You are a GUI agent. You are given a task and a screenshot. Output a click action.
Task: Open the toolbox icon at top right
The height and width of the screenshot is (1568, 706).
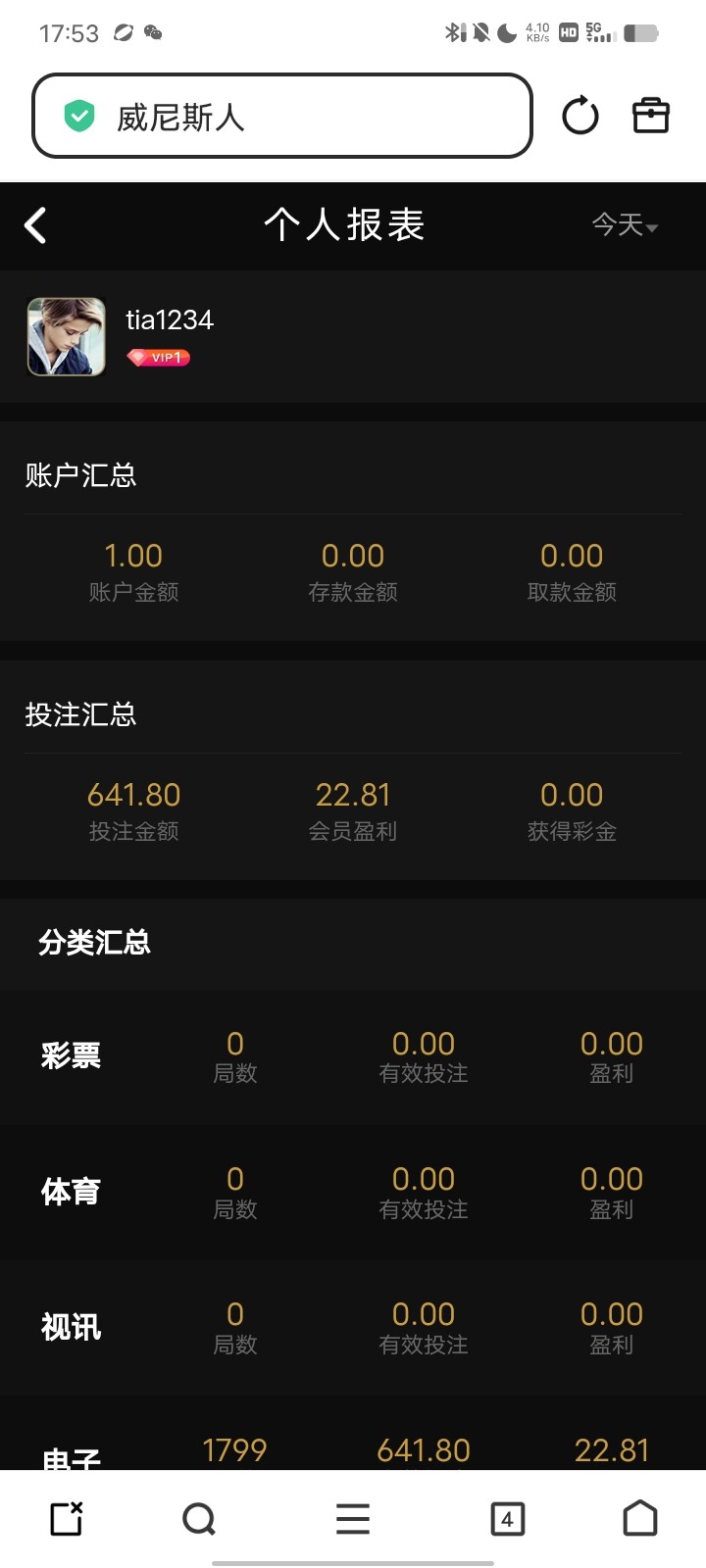click(650, 115)
